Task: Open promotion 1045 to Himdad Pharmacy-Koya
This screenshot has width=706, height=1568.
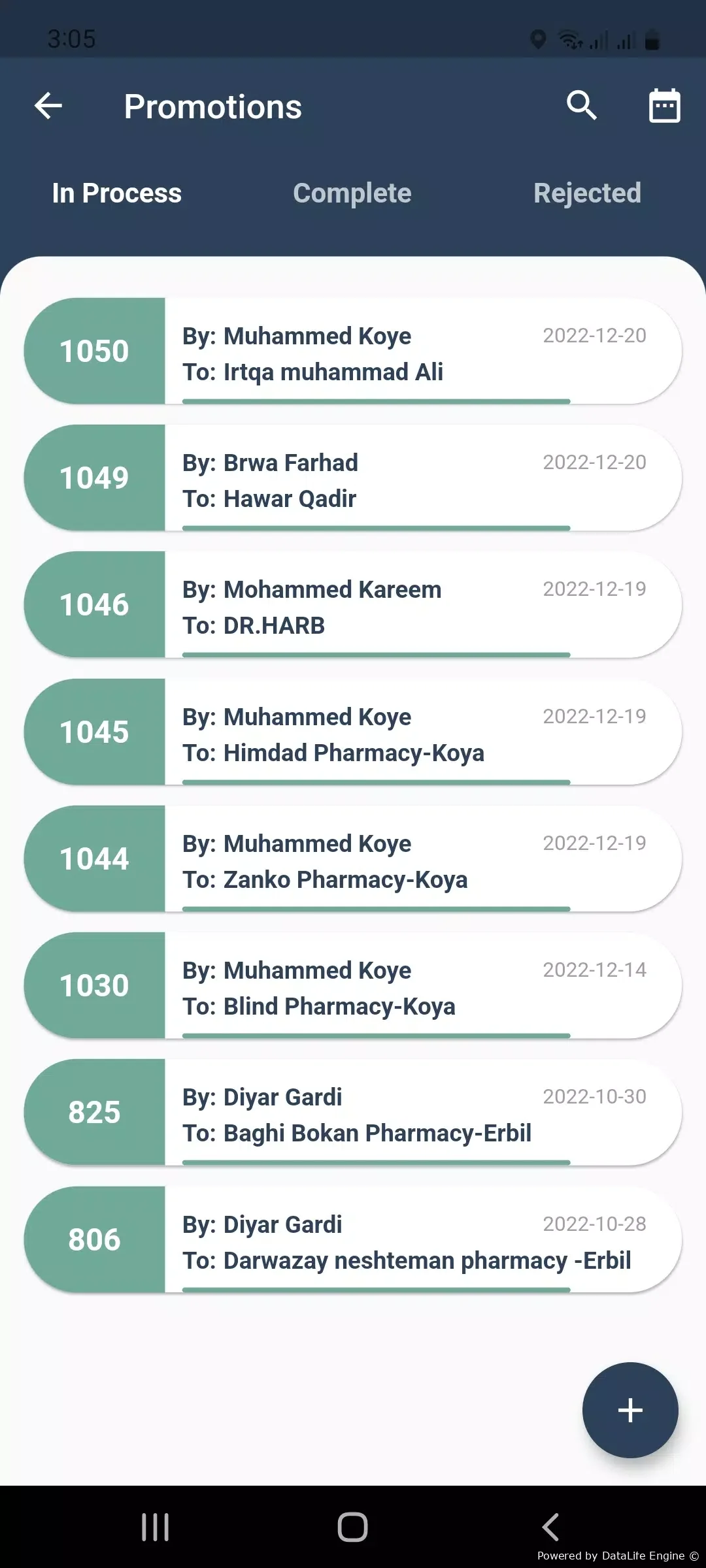Action: (x=353, y=732)
